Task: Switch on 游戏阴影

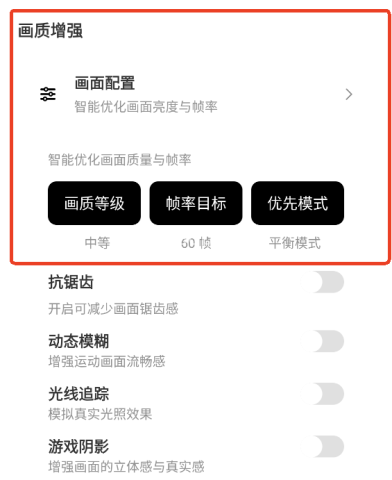Action: (x=322, y=446)
